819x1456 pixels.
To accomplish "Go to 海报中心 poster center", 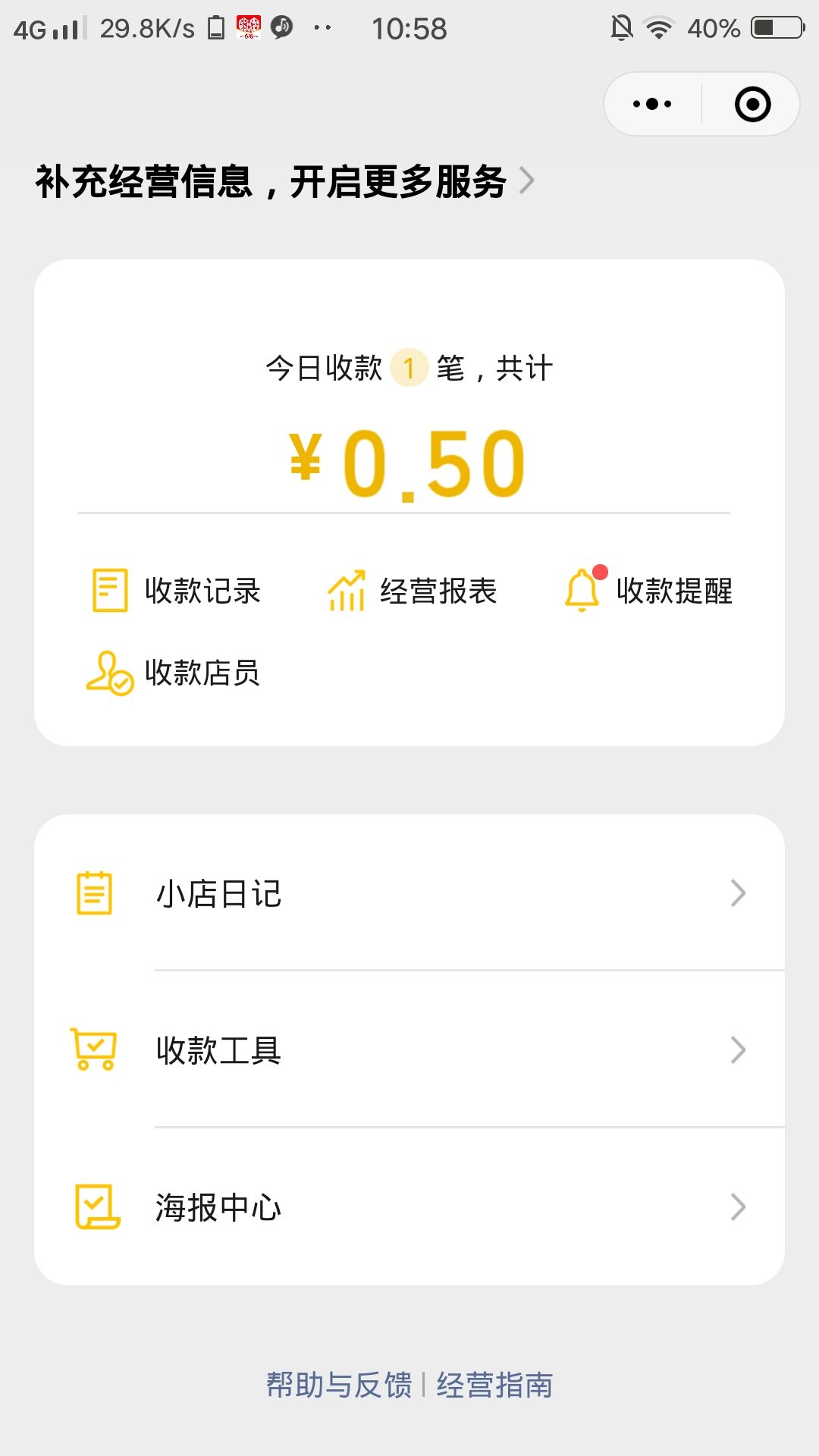I will (x=409, y=1207).
